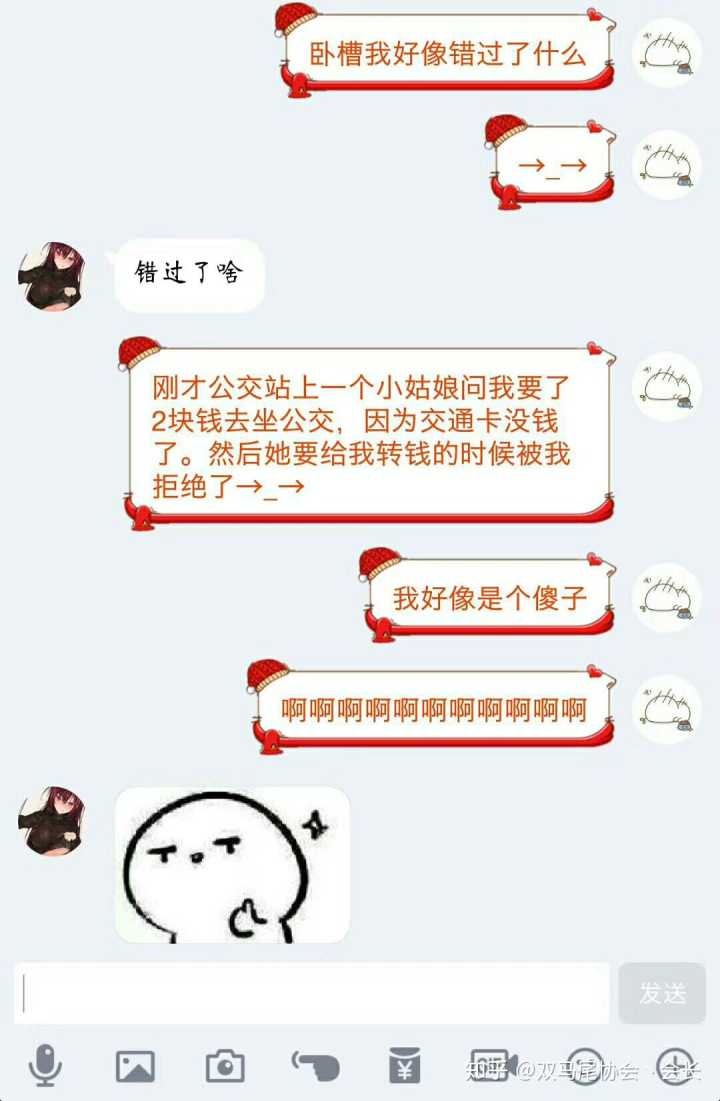Tap the '啊啊啊啊啊啊啊啊啊啊啊' message bubble

click(x=430, y=707)
